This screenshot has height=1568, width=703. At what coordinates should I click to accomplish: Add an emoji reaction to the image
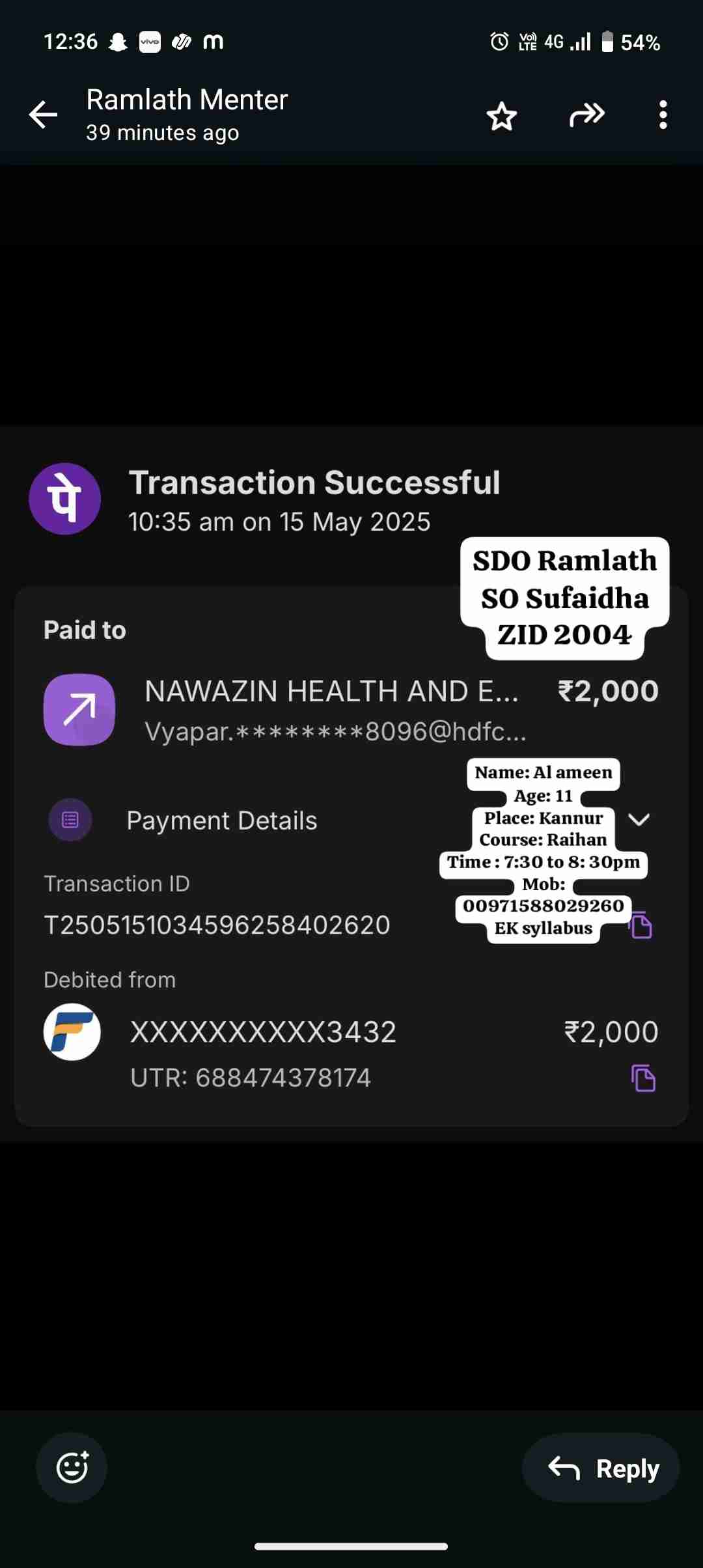[72, 1468]
